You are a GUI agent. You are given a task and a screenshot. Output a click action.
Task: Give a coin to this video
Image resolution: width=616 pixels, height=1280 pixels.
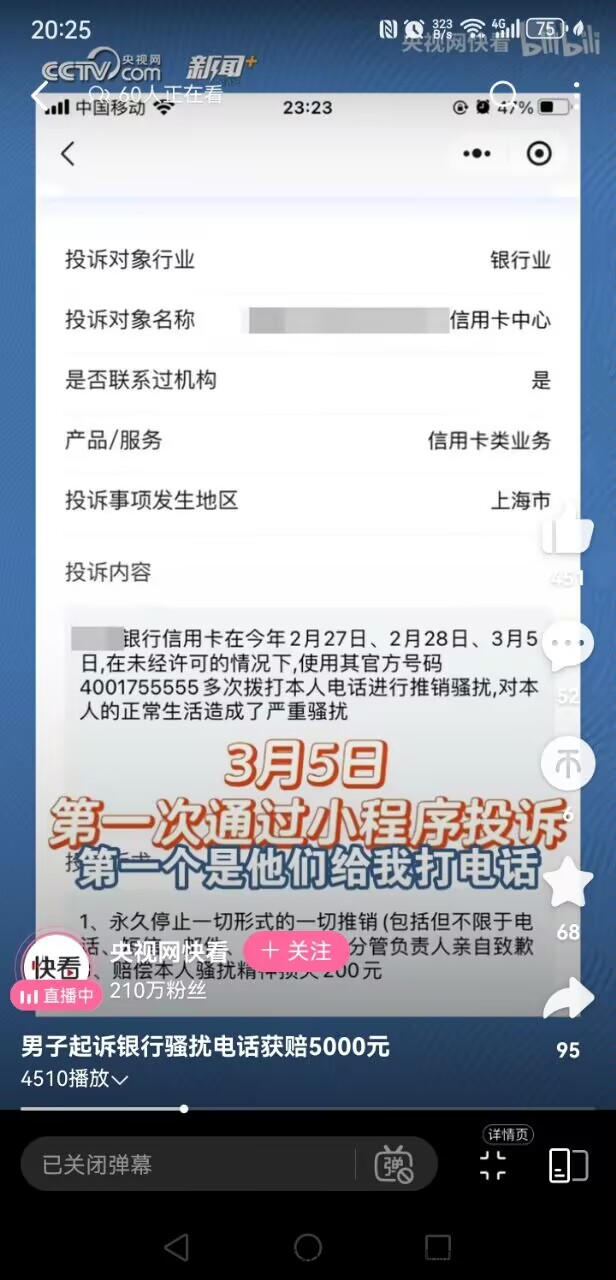click(x=568, y=764)
